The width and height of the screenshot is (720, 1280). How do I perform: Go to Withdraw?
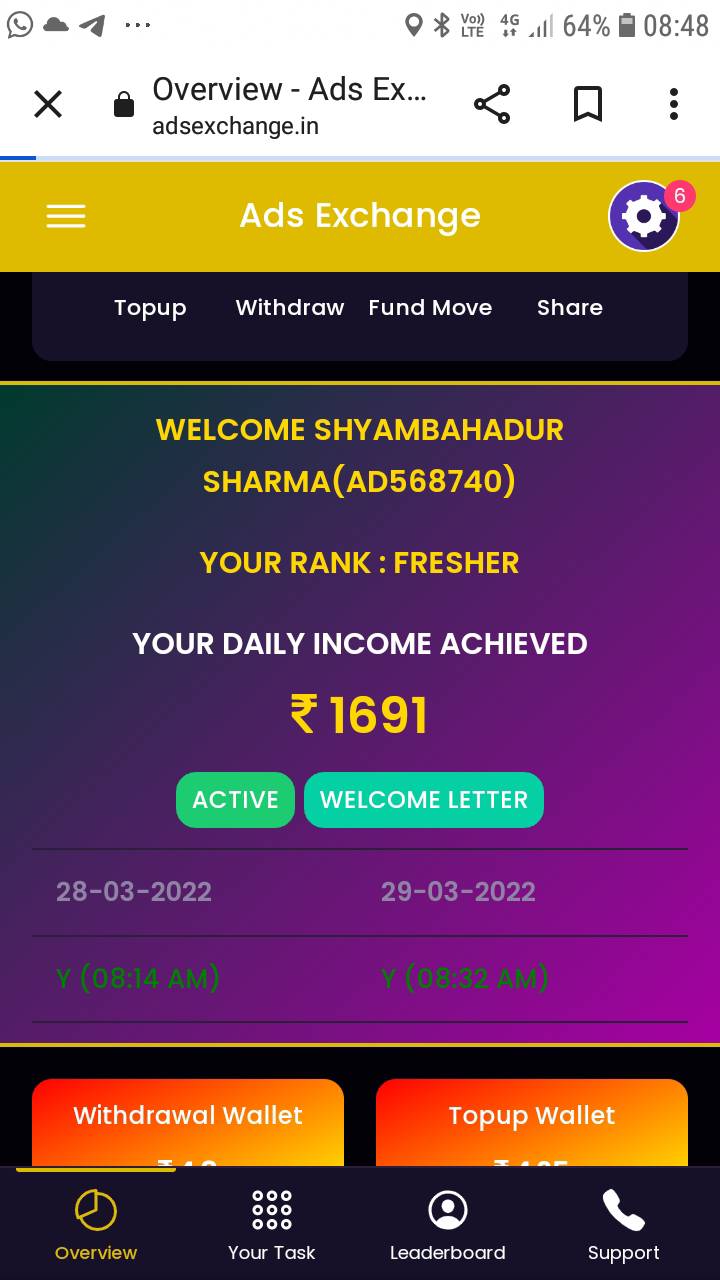(290, 308)
